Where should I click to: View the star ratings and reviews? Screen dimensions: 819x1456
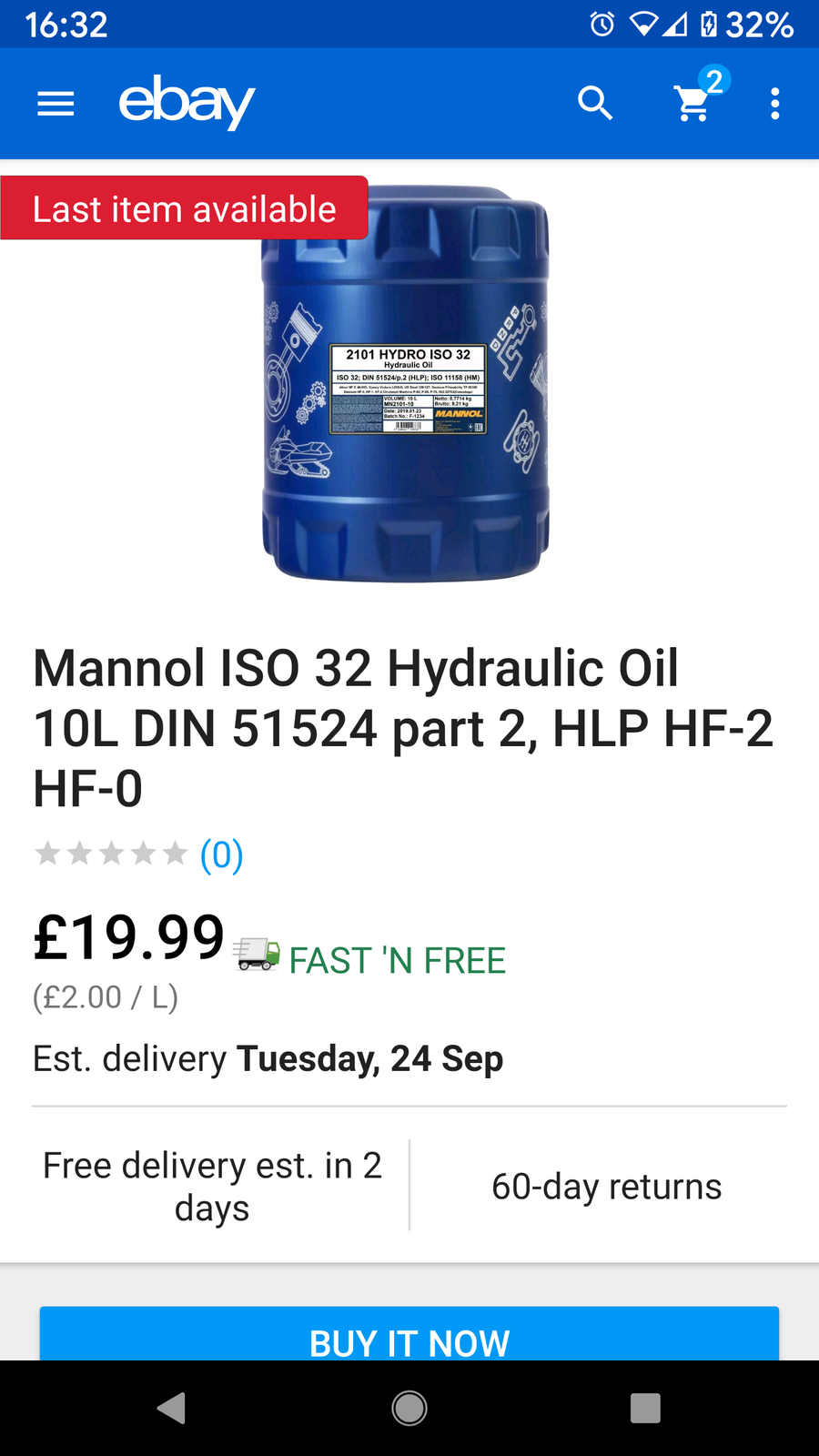point(138,854)
